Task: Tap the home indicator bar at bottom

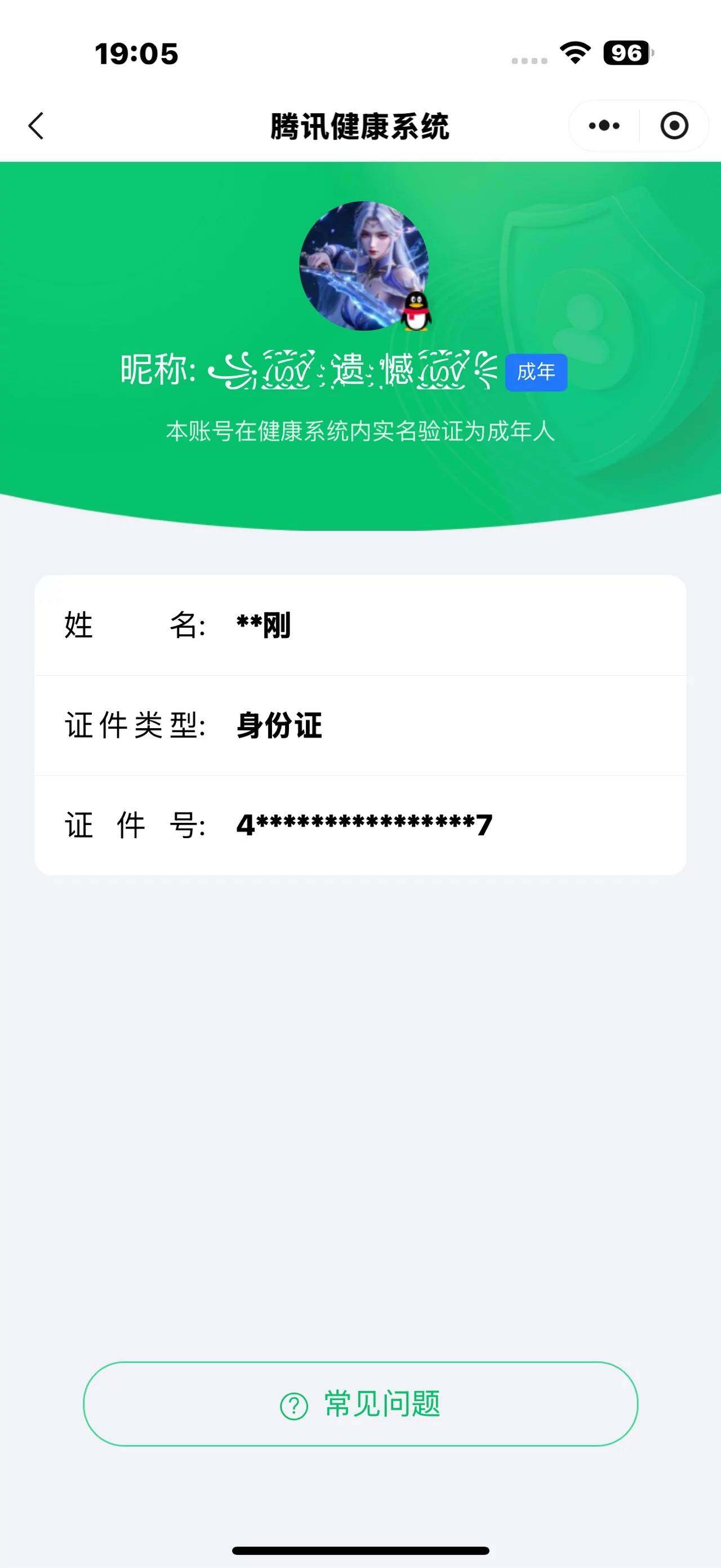Action: [x=360, y=1551]
